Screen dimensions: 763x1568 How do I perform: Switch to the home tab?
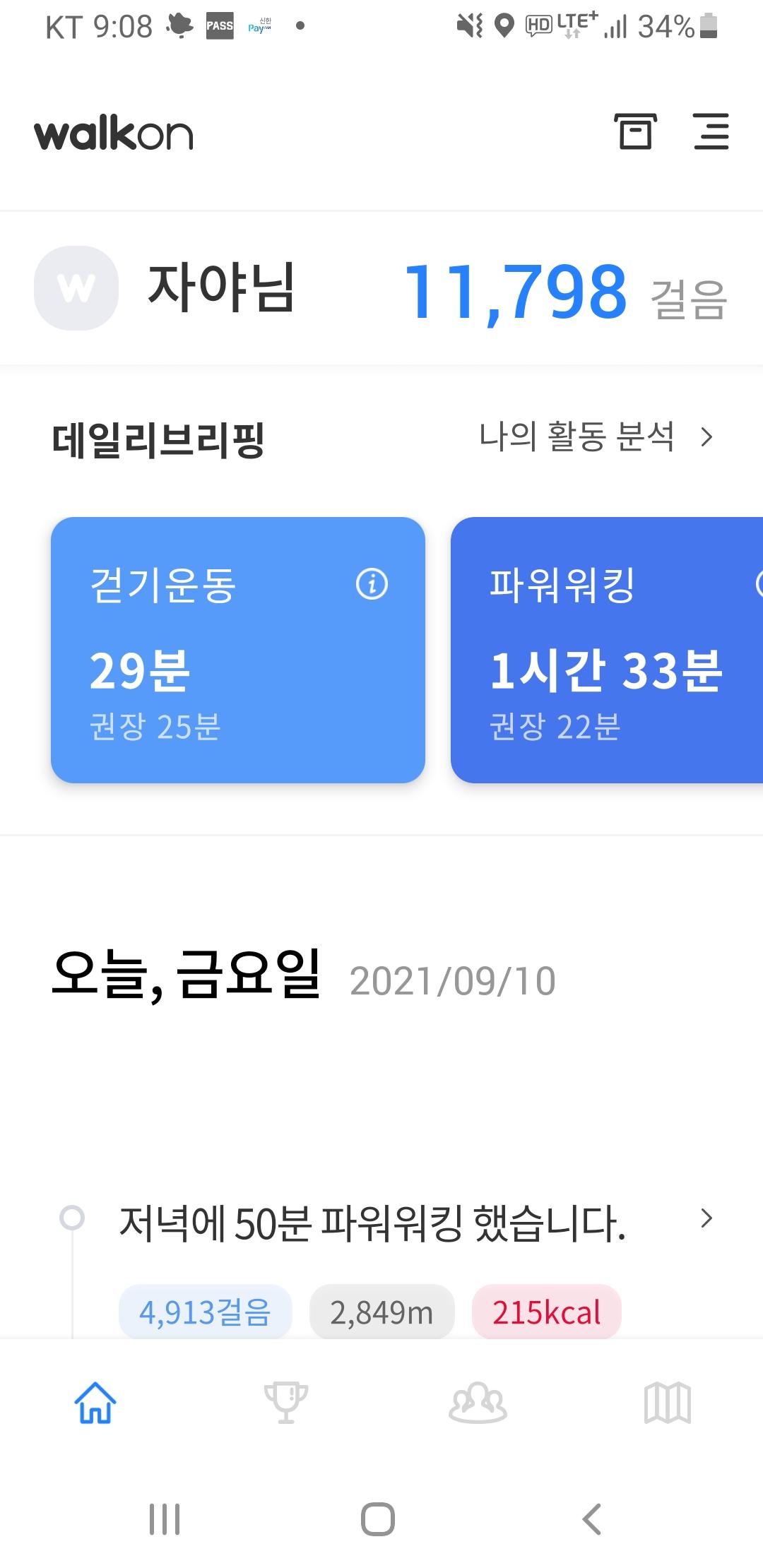pyautogui.click(x=95, y=1402)
